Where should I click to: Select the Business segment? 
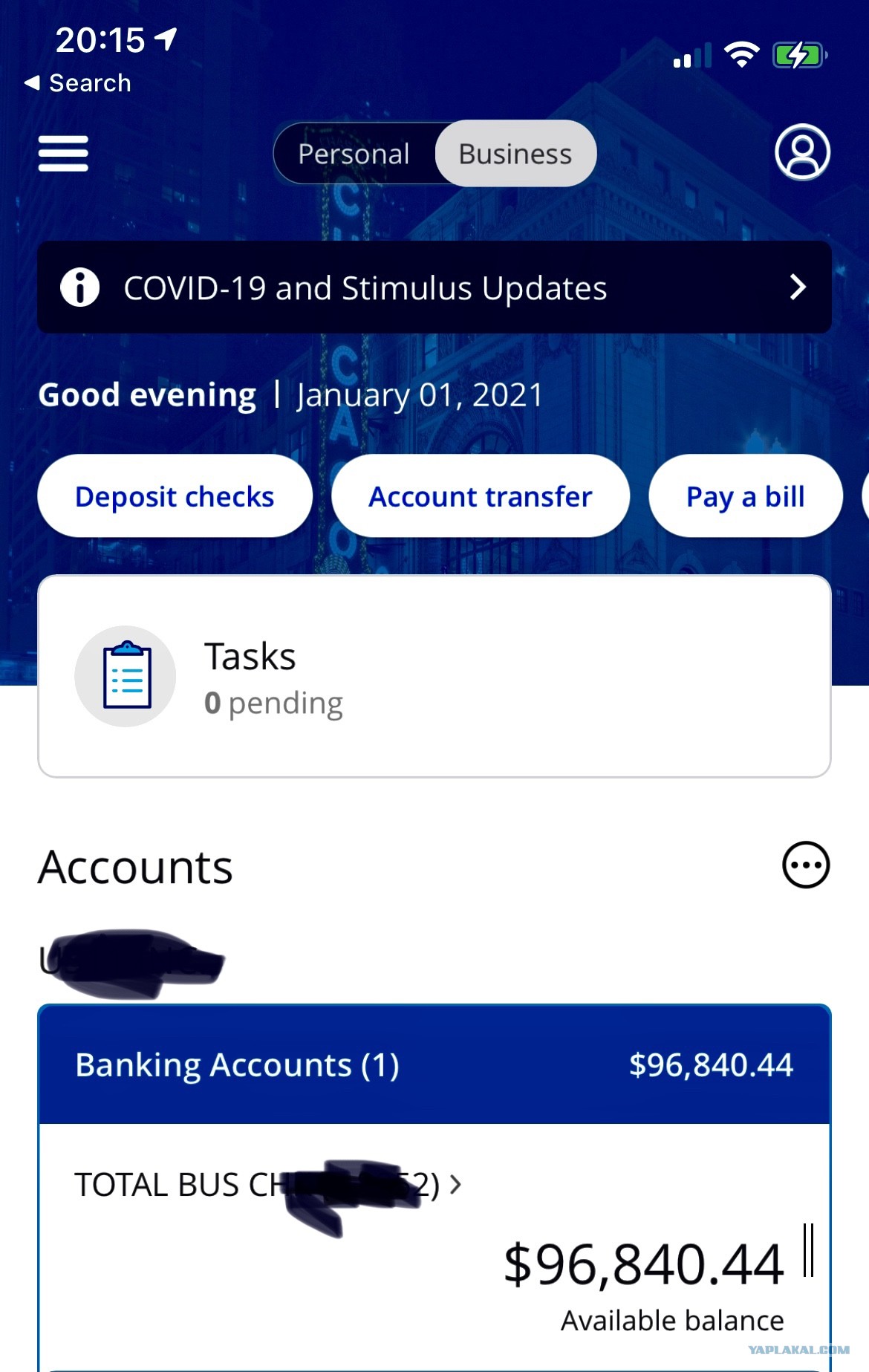coord(515,154)
